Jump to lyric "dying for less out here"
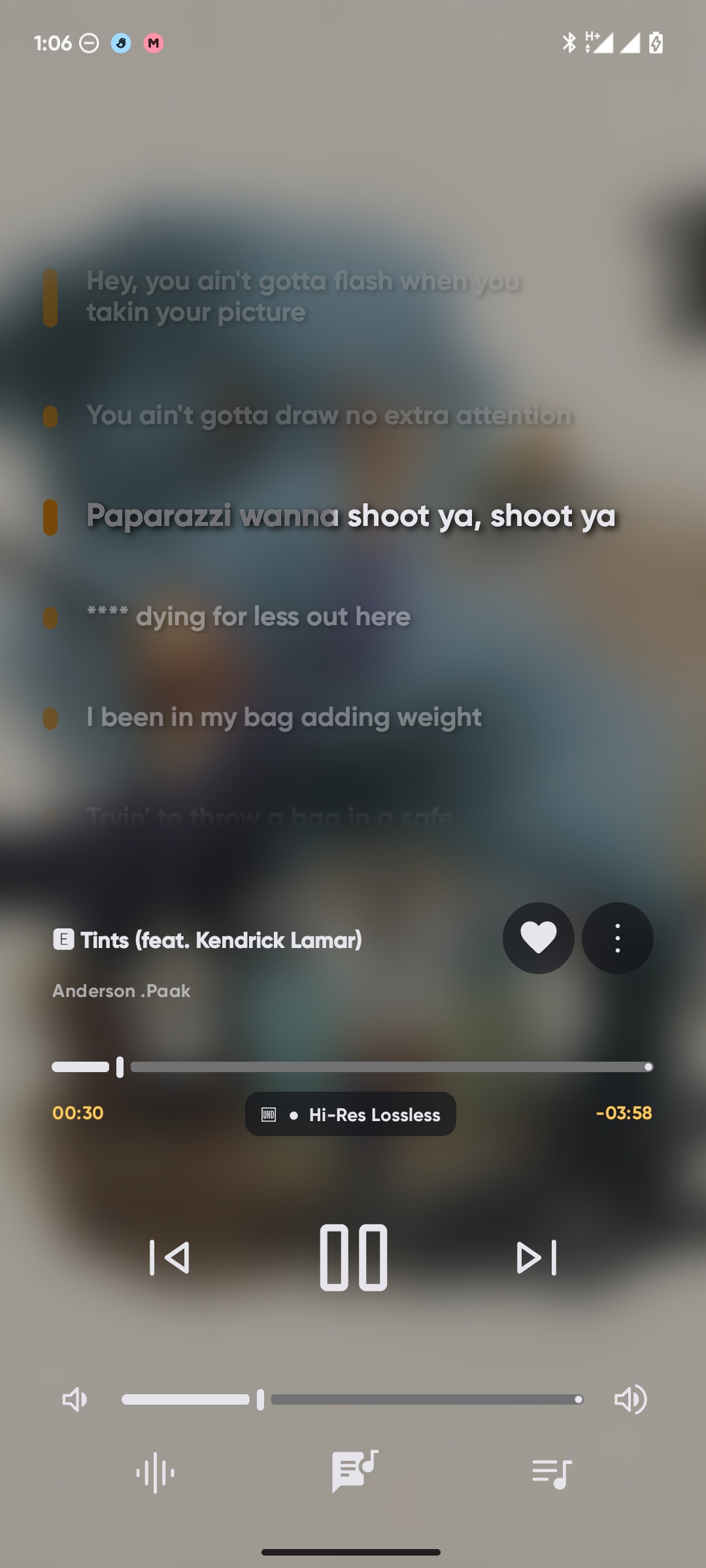The width and height of the screenshot is (706, 1568). pos(273,617)
